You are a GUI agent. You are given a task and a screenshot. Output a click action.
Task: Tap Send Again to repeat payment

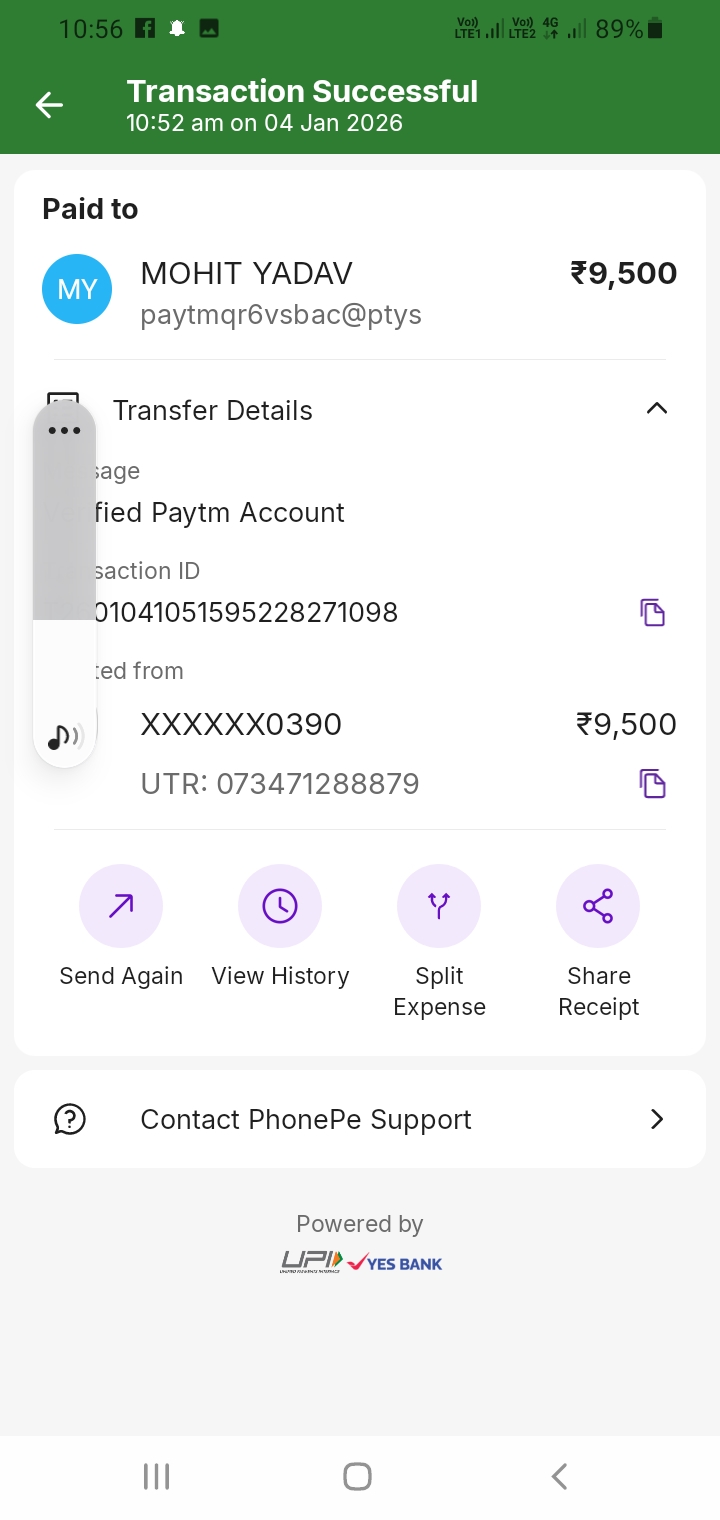(121, 906)
